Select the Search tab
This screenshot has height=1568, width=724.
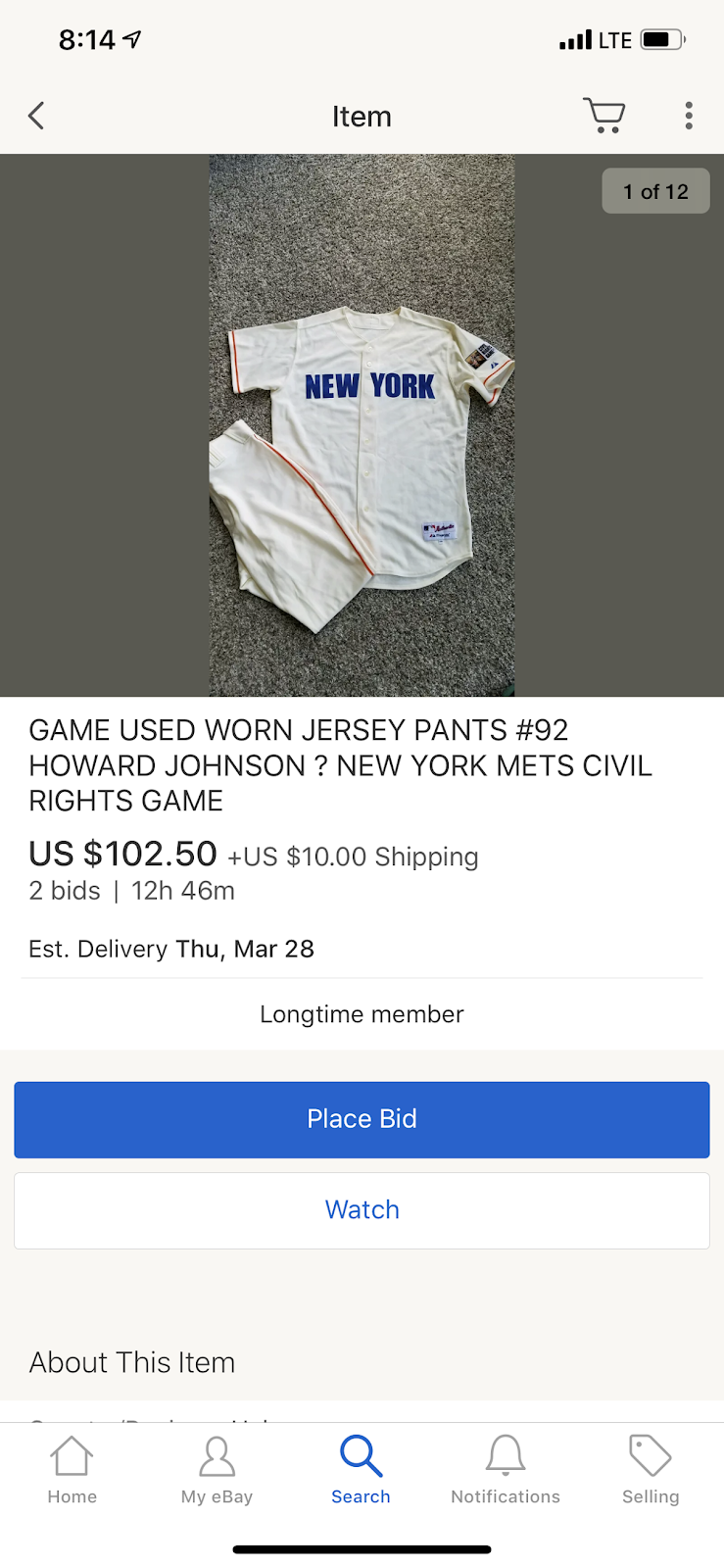[361, 1469]
